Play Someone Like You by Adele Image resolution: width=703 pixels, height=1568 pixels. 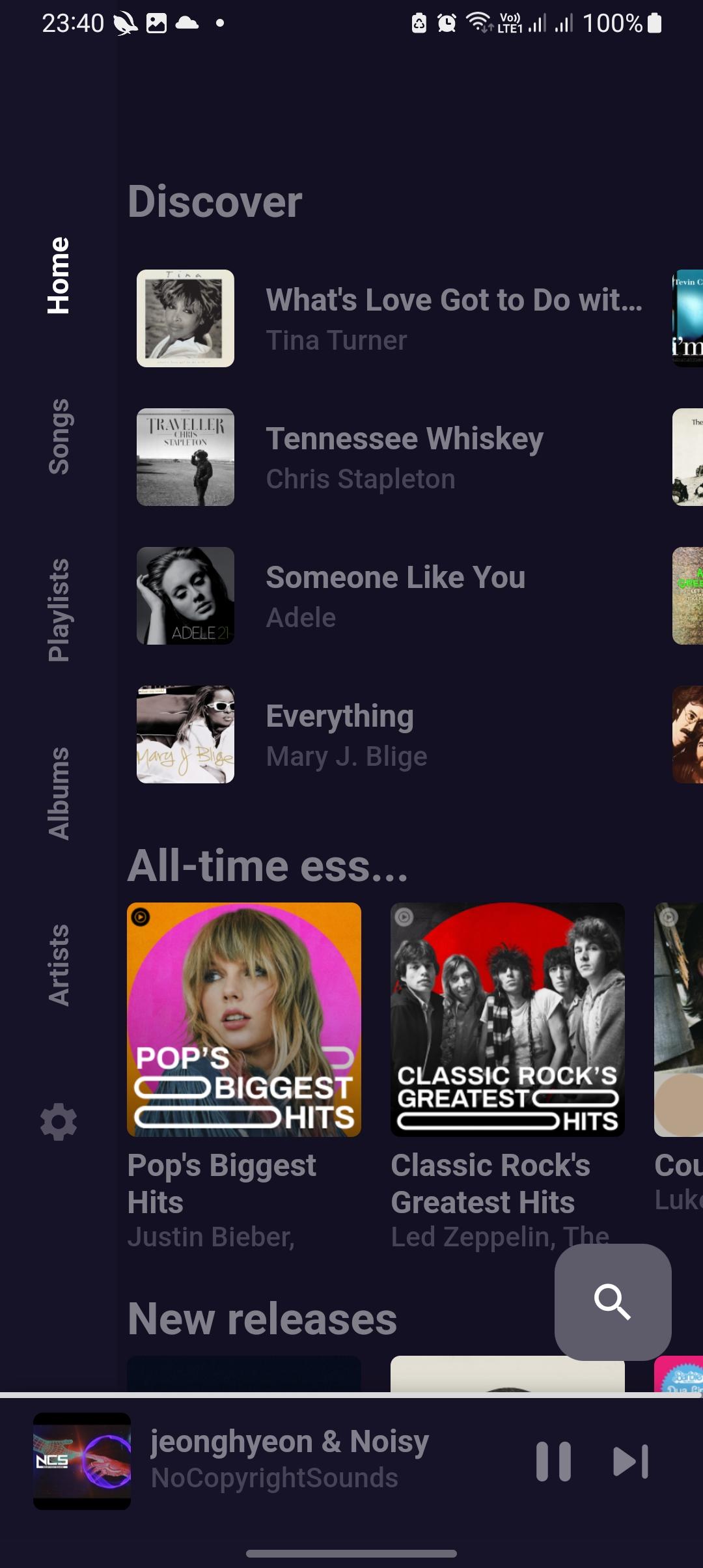tap(391, 596)
